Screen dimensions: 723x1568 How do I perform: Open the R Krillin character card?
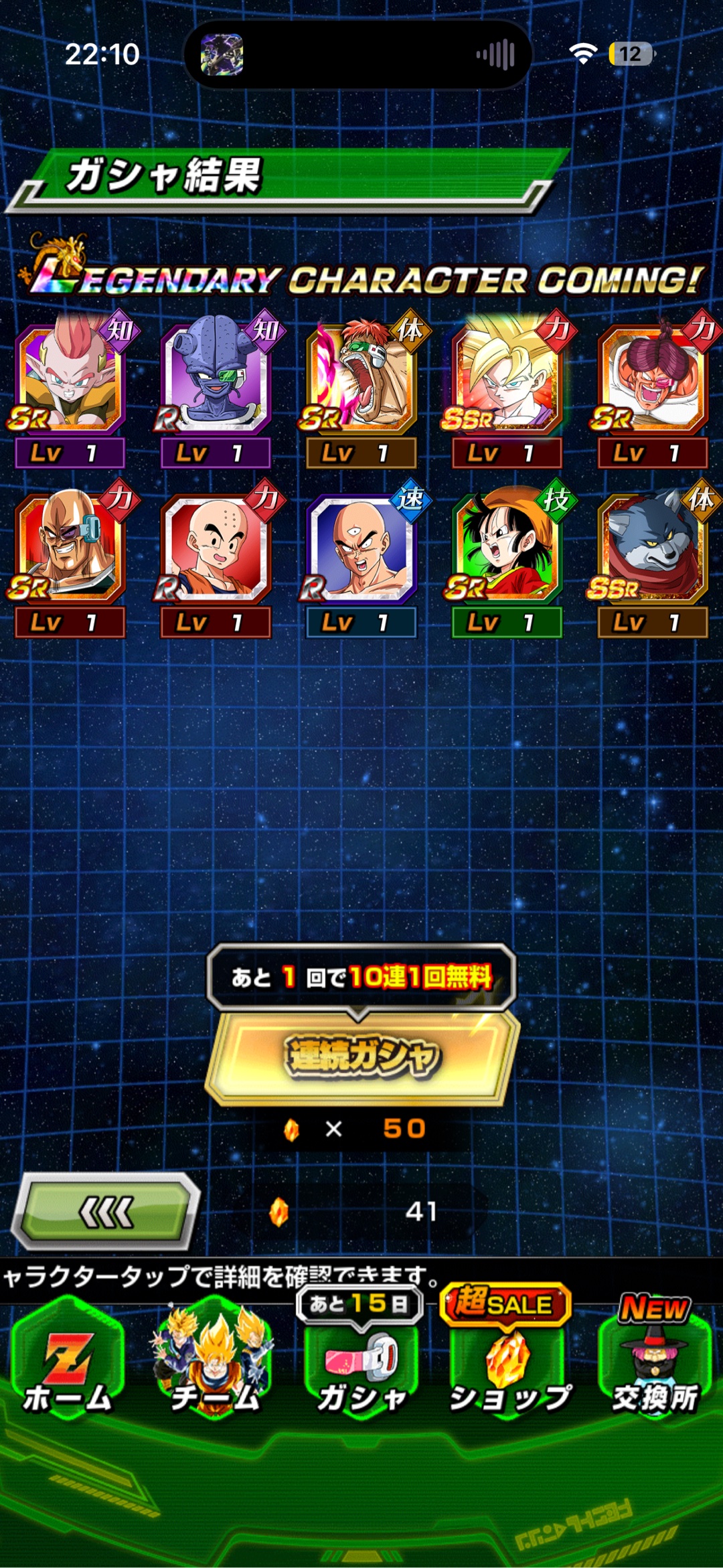pos(216,558)
